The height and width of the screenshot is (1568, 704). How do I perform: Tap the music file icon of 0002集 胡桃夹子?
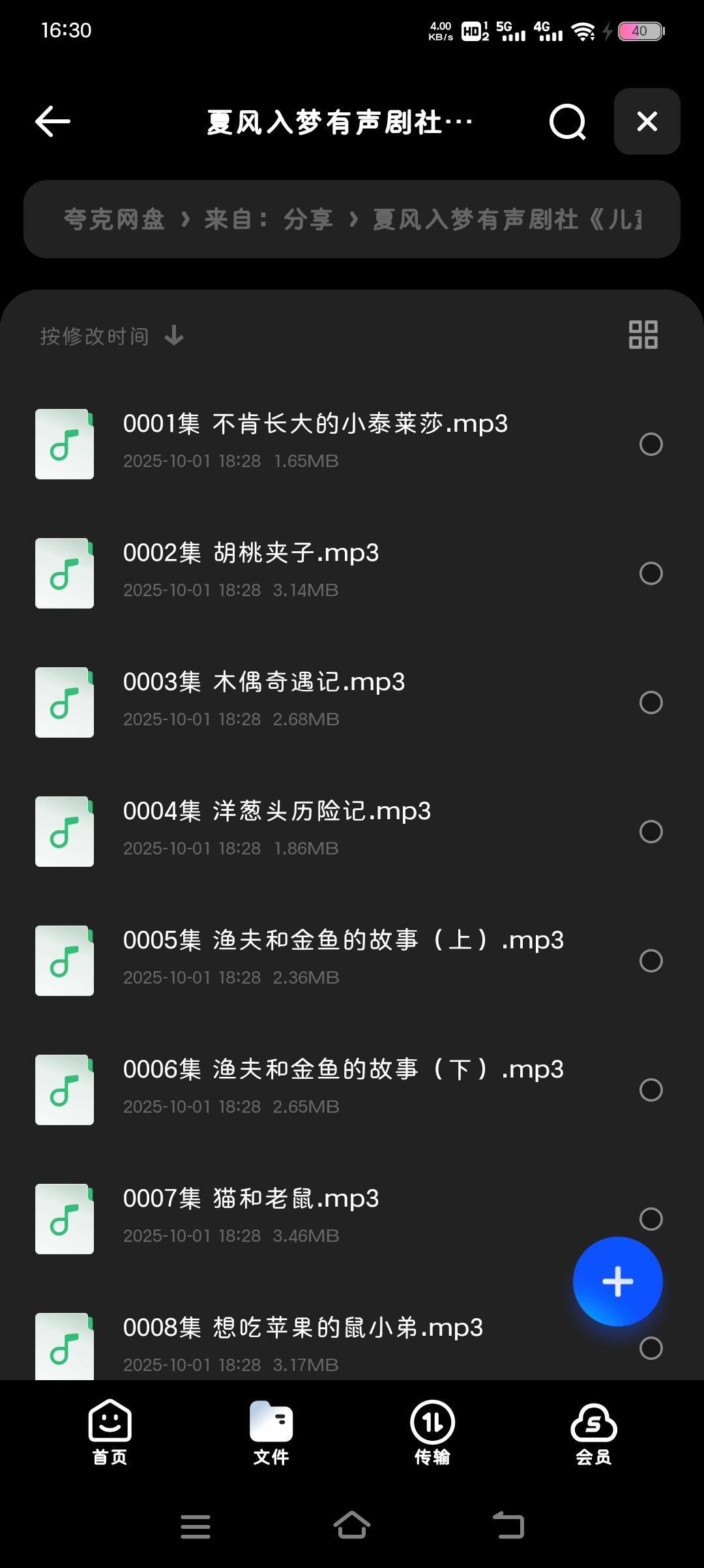coord(64,573)
